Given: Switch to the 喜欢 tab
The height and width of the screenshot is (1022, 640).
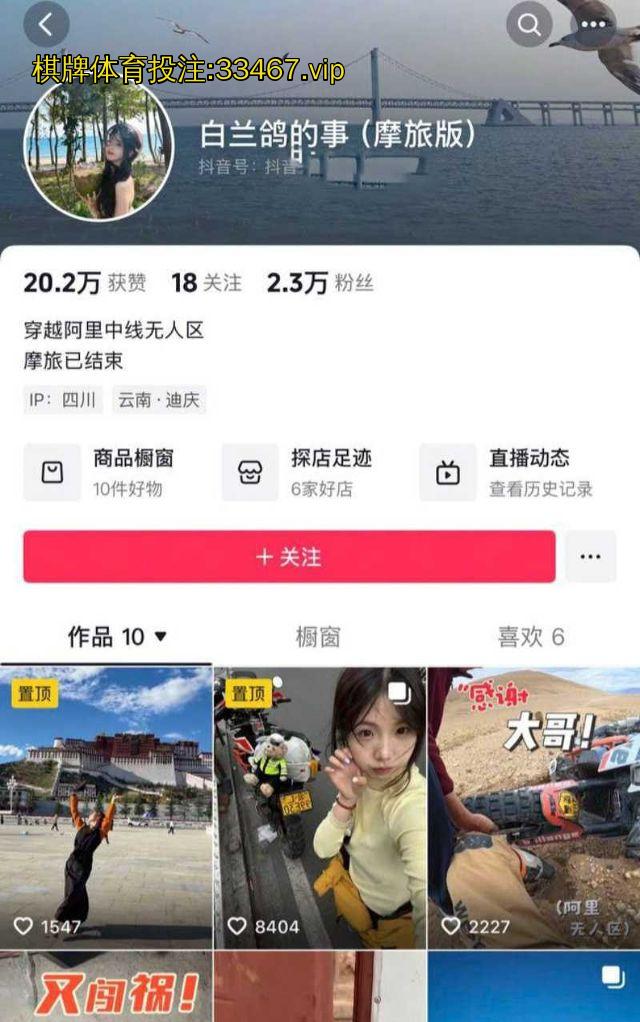Looking at the screenshot, I should (531, 637).
